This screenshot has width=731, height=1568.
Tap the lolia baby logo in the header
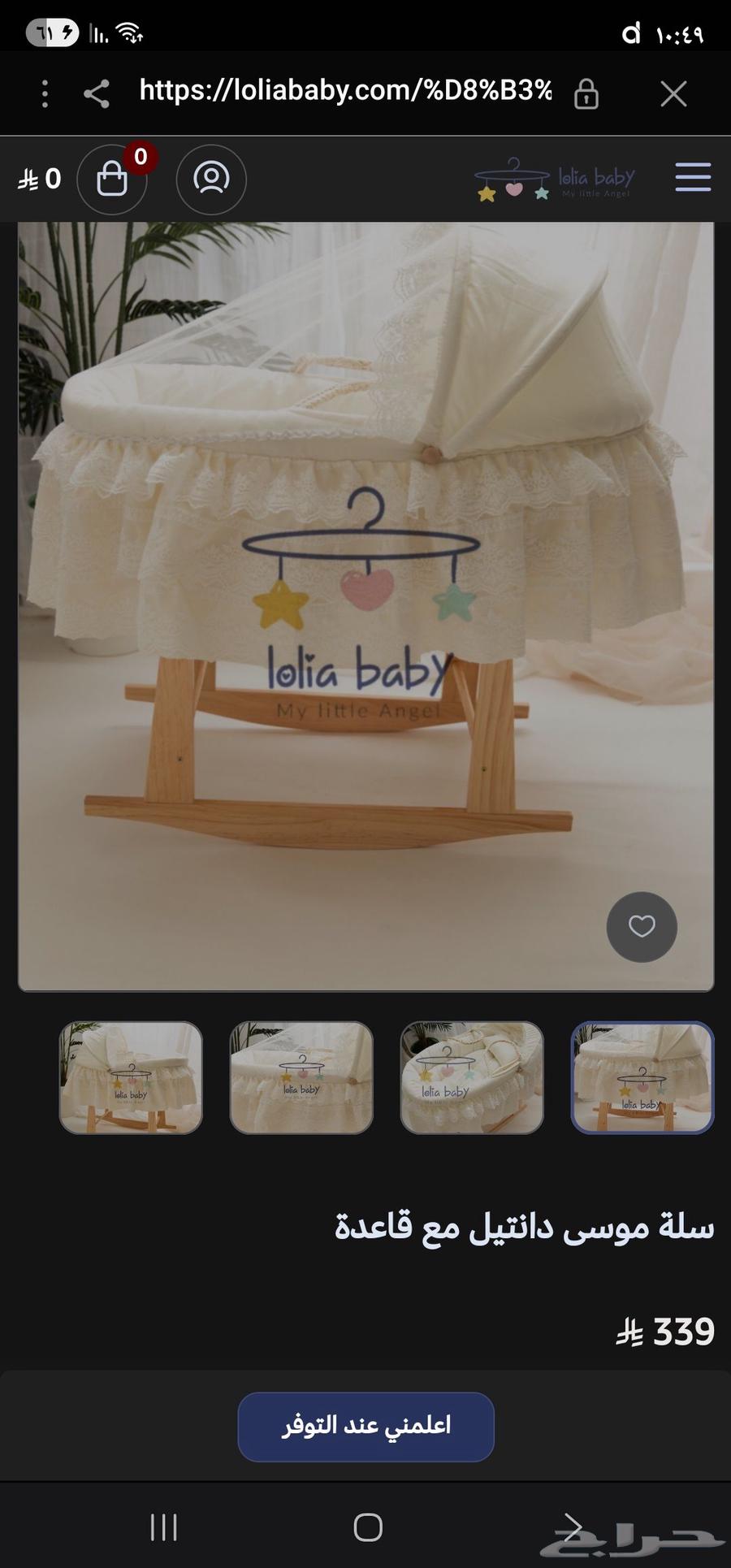tap(555, 179)
